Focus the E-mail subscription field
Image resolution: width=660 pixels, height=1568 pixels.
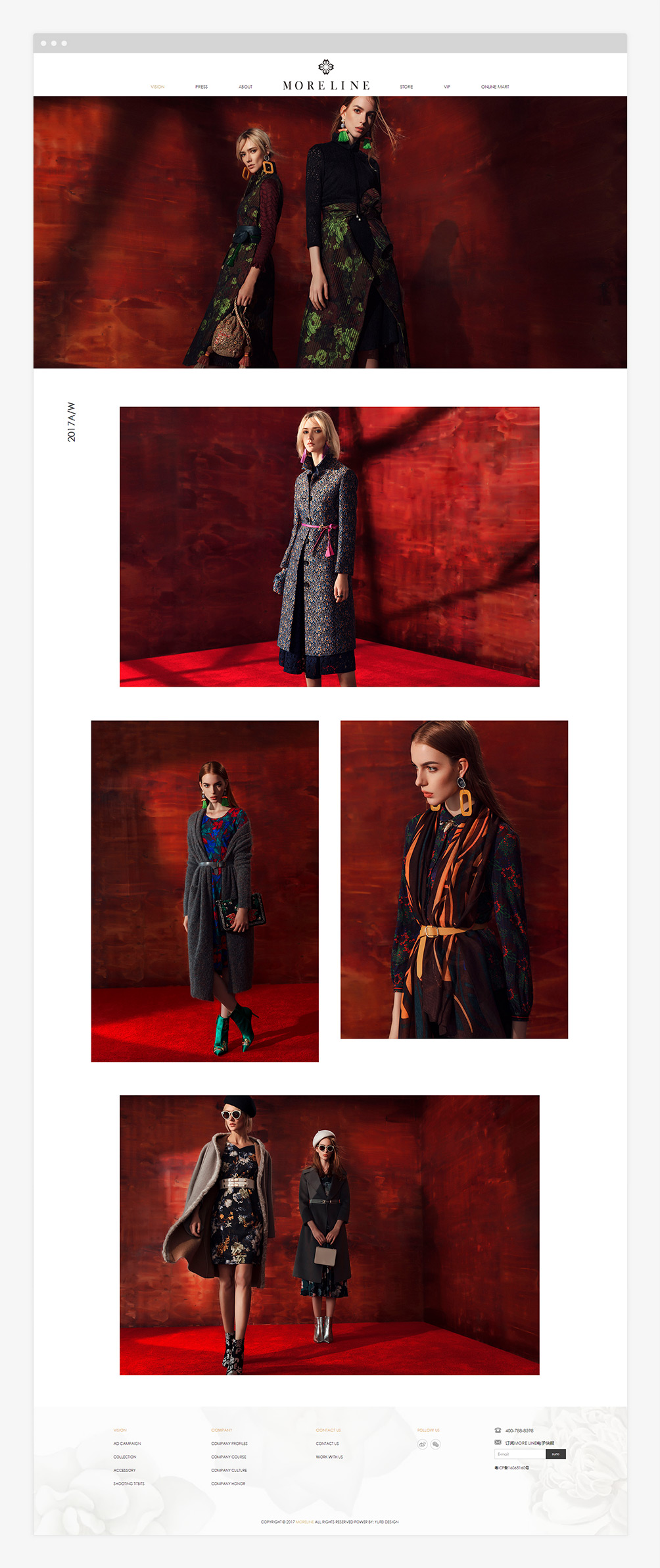pos(519,1454)
